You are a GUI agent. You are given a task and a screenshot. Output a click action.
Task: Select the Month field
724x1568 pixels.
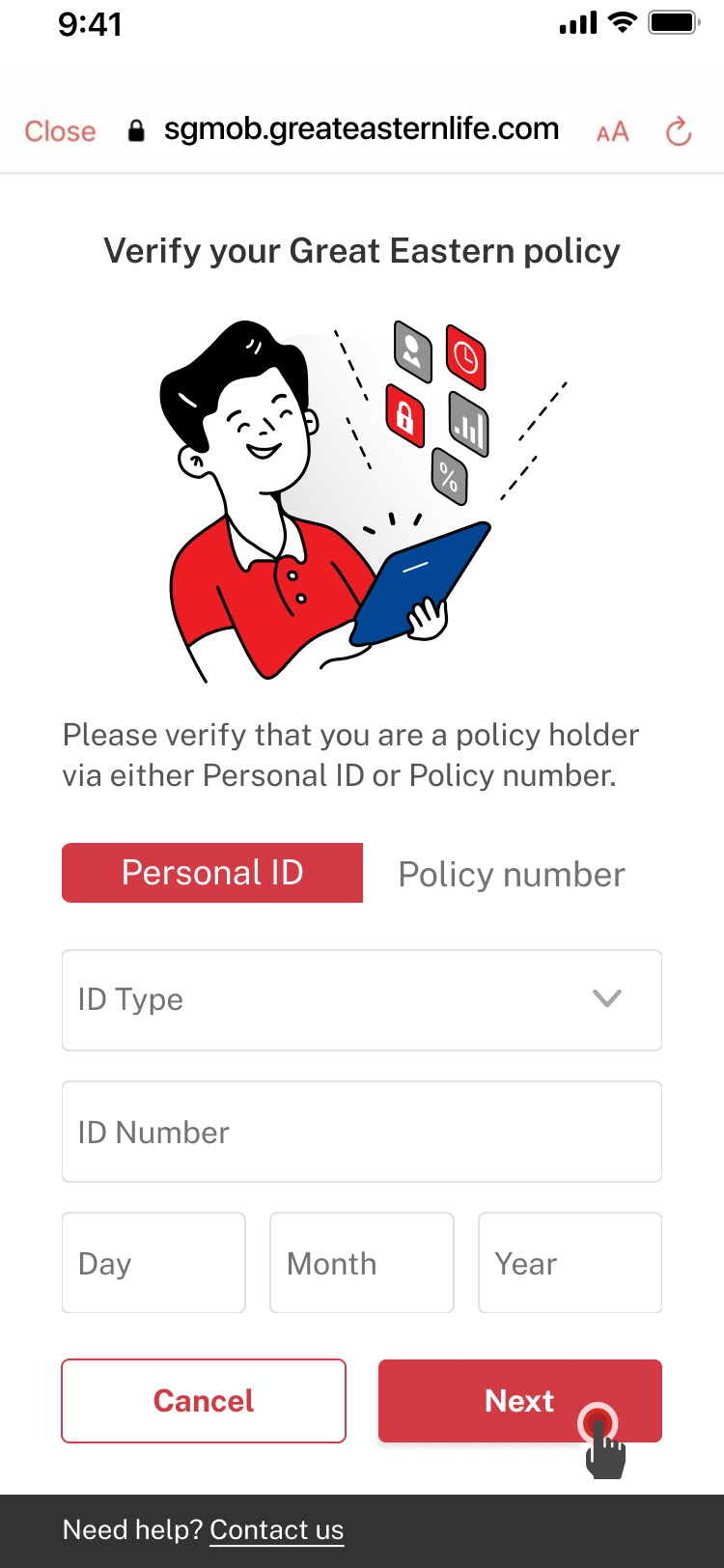(x=362, y=1263)
